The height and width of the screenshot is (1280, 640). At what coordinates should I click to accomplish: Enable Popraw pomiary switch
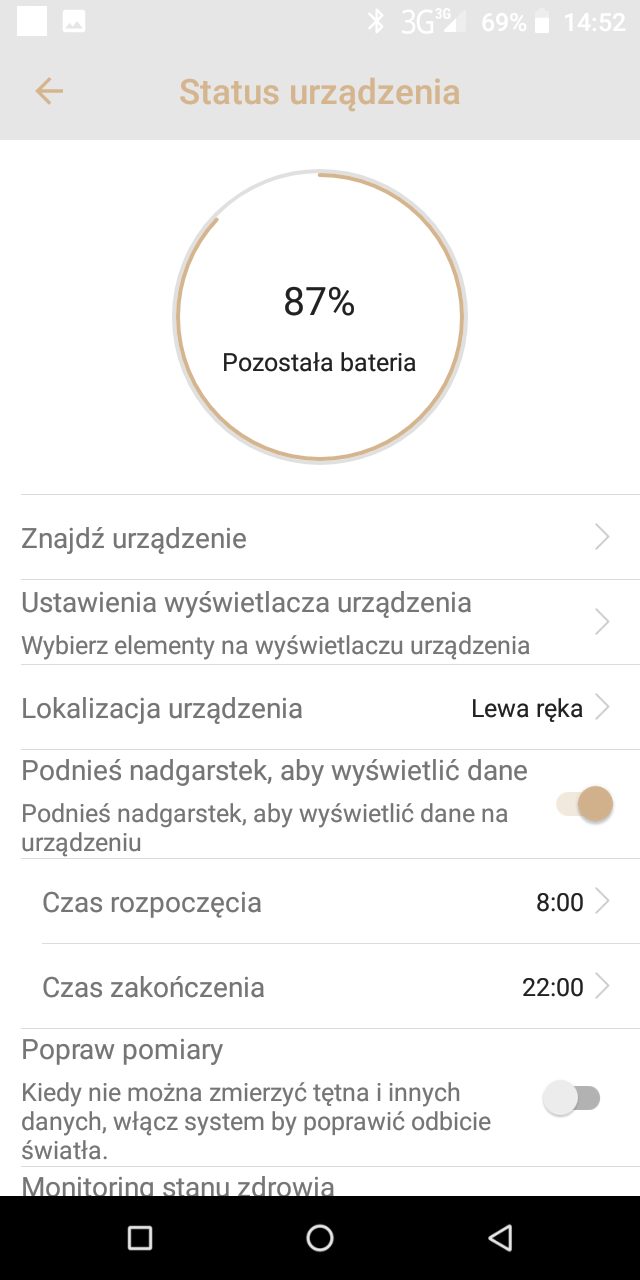coord(572,1098)
